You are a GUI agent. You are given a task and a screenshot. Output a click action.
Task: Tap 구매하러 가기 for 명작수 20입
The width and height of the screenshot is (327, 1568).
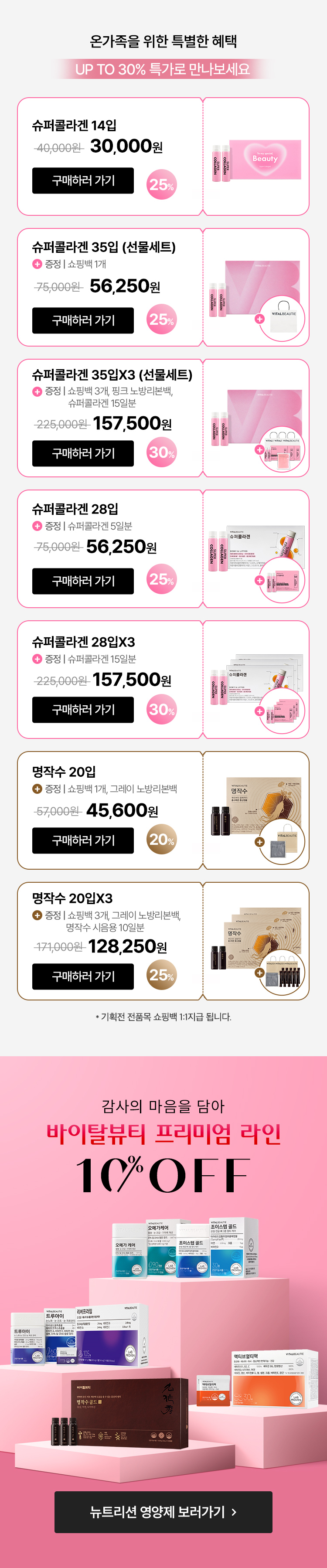tap(83, 840)
